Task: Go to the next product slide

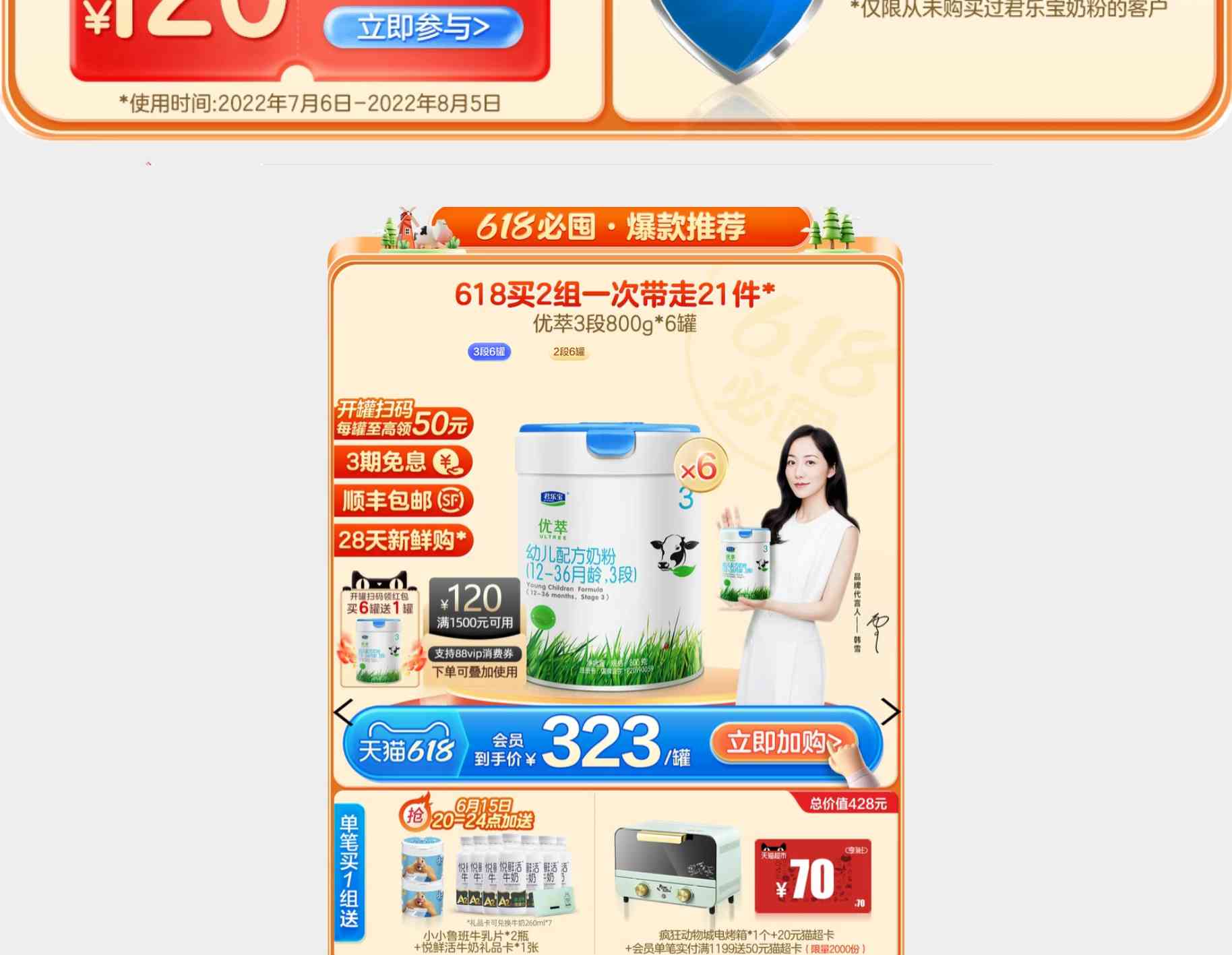Action: (x=890, y=712)
